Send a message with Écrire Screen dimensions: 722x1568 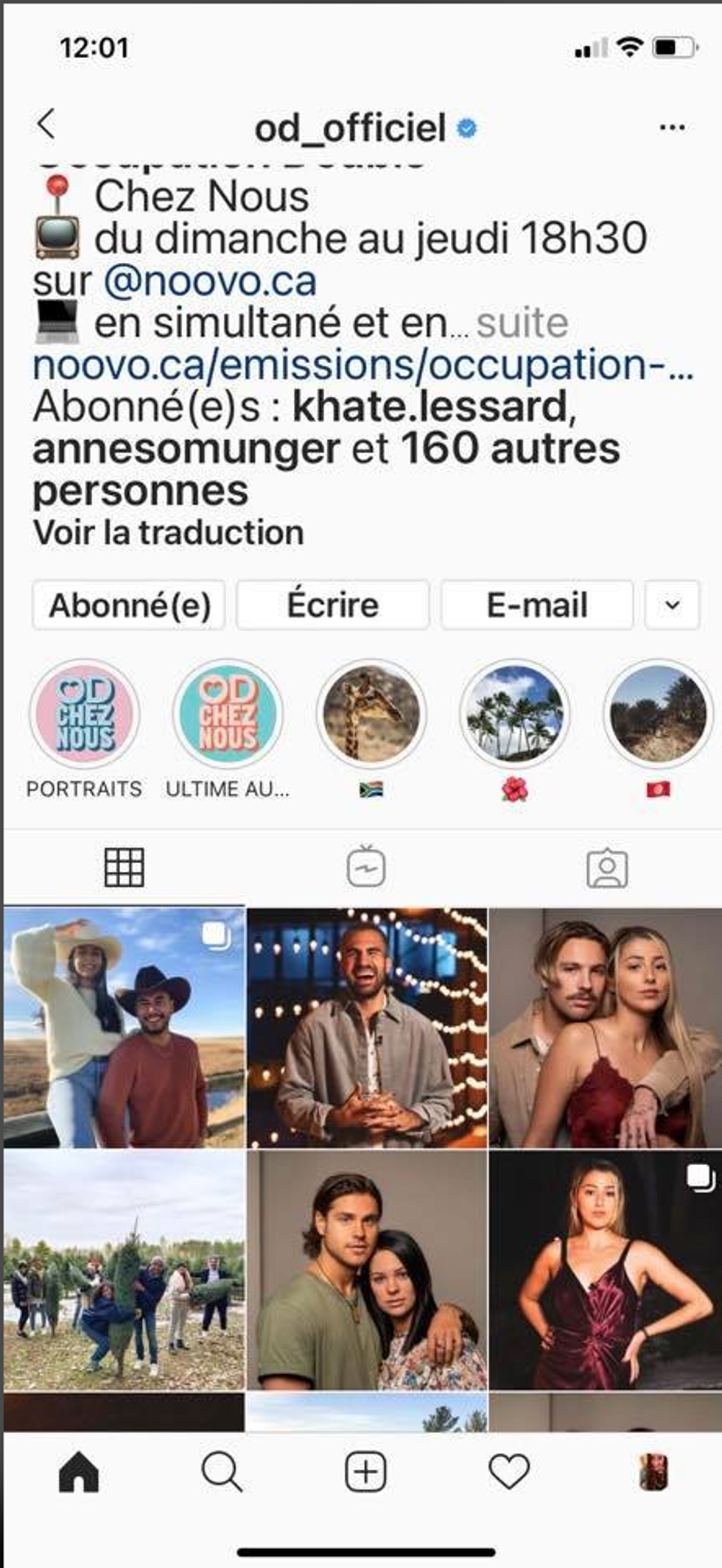click(x=332, y=605)
